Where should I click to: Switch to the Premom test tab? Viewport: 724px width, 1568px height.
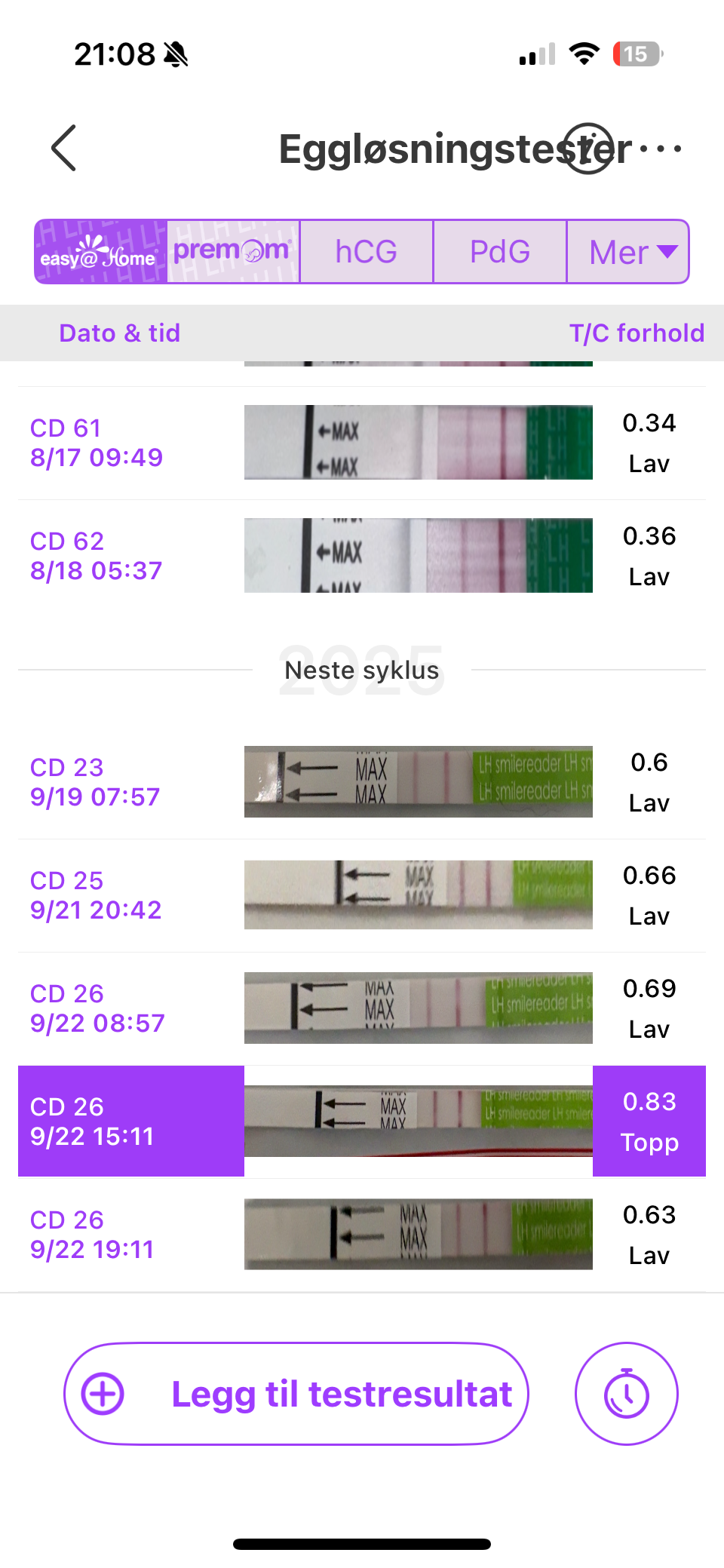pyautogui.click(x=233, y=252)
